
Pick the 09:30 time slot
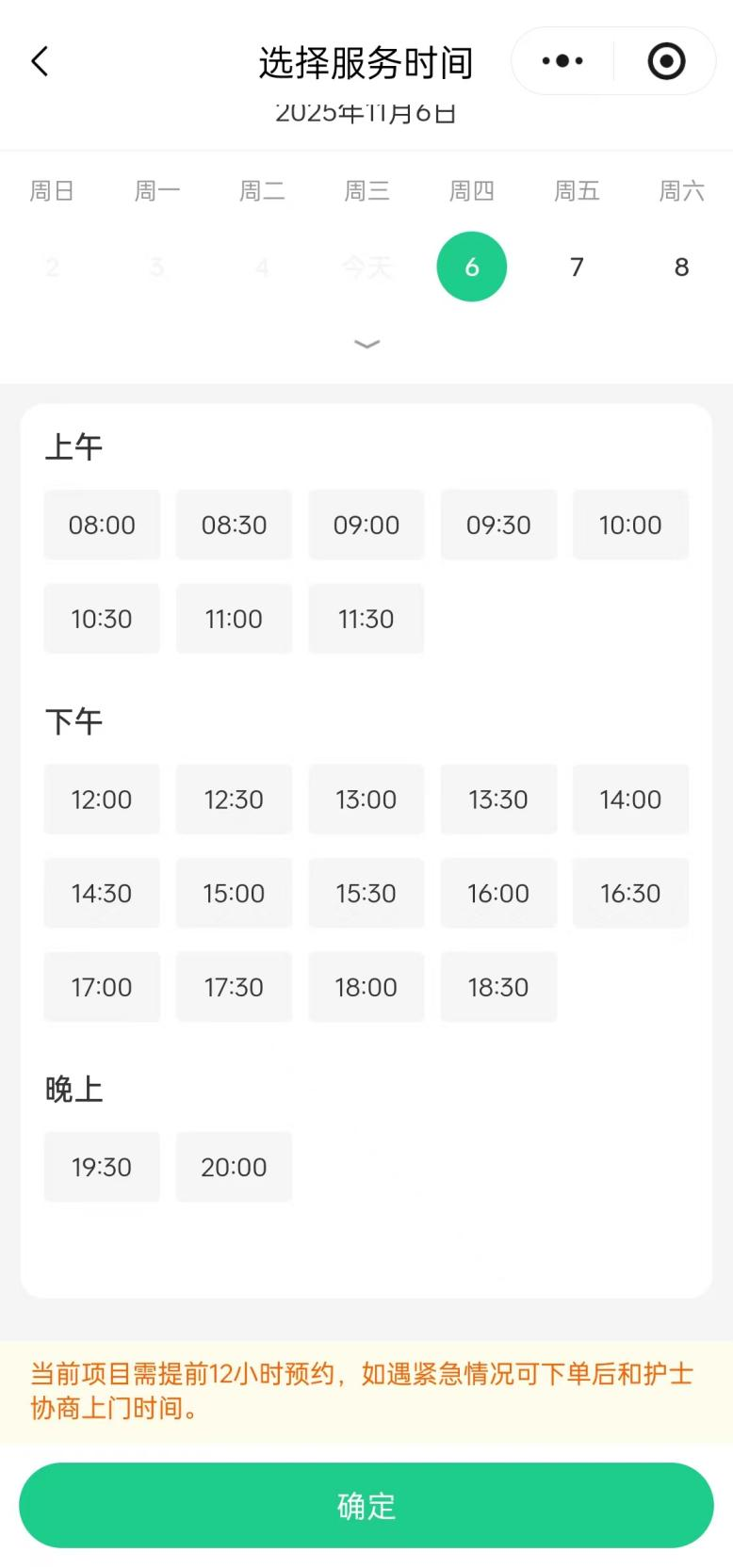point(498,525)
